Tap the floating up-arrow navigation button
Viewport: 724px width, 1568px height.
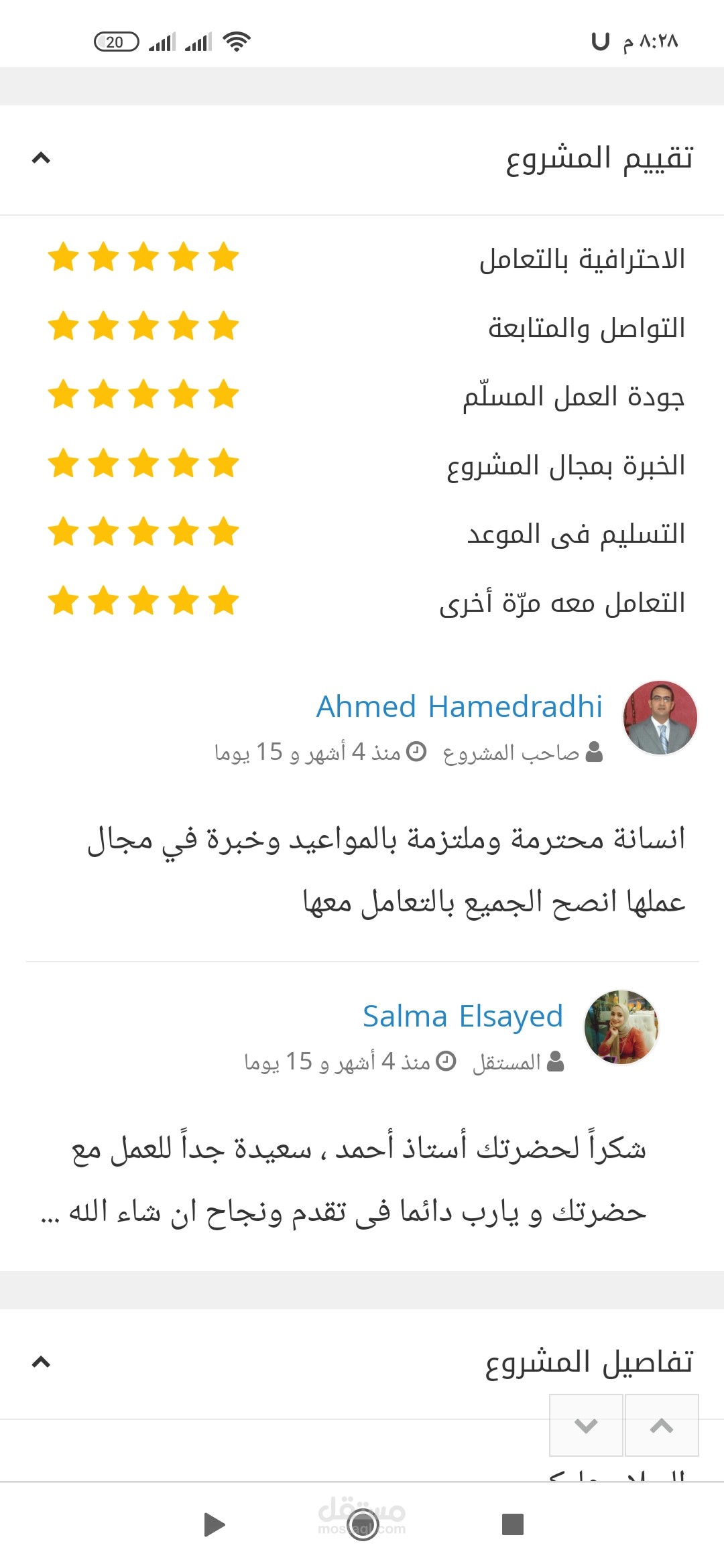662,1425
